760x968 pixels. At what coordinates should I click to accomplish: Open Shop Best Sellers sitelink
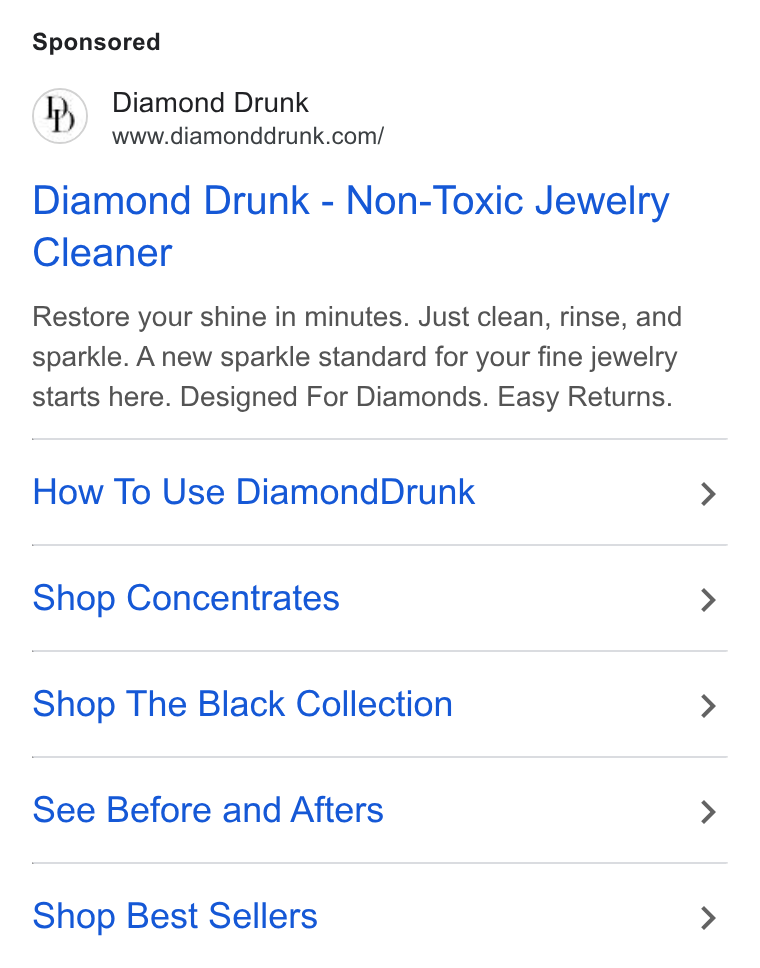coord(380,916)
